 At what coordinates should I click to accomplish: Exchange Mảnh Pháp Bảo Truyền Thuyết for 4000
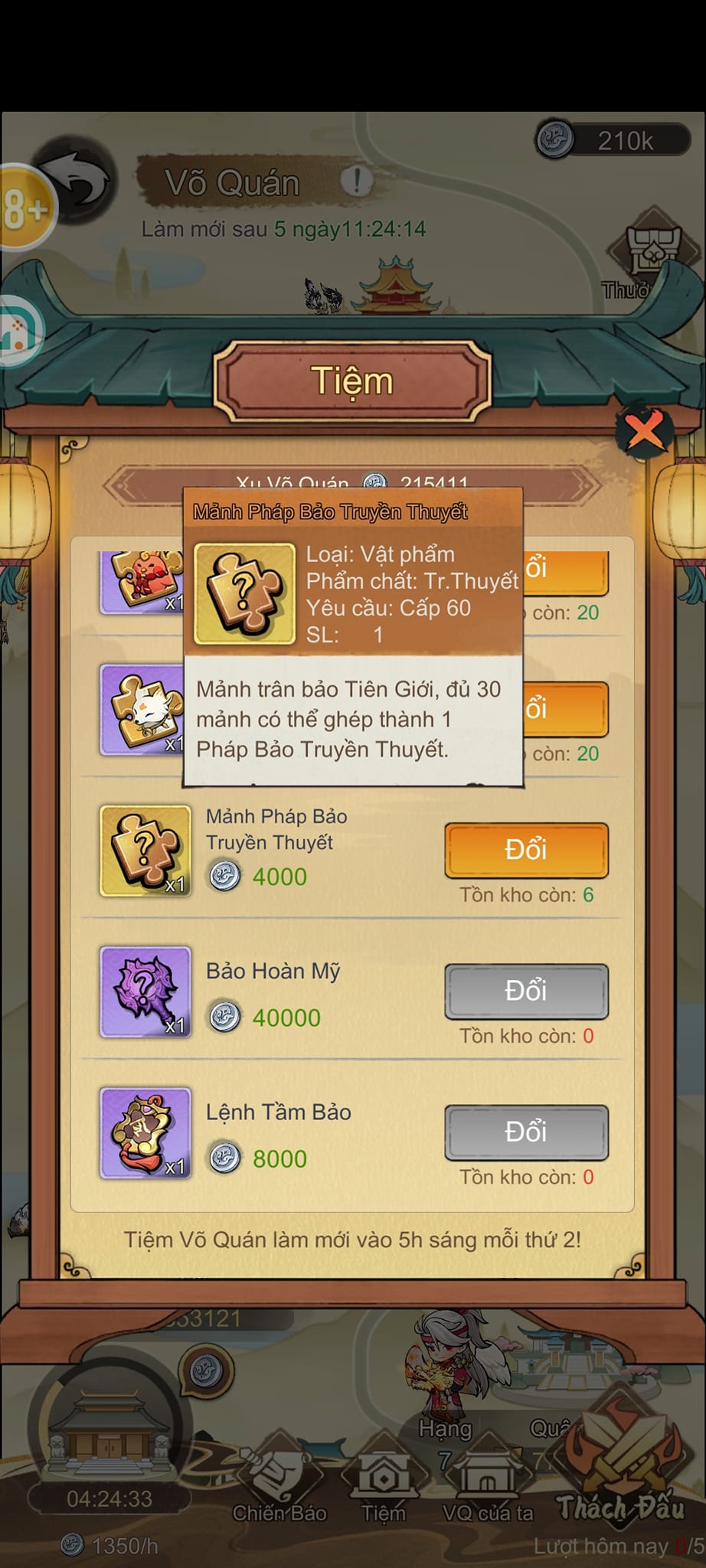click(x=526, y=850)
